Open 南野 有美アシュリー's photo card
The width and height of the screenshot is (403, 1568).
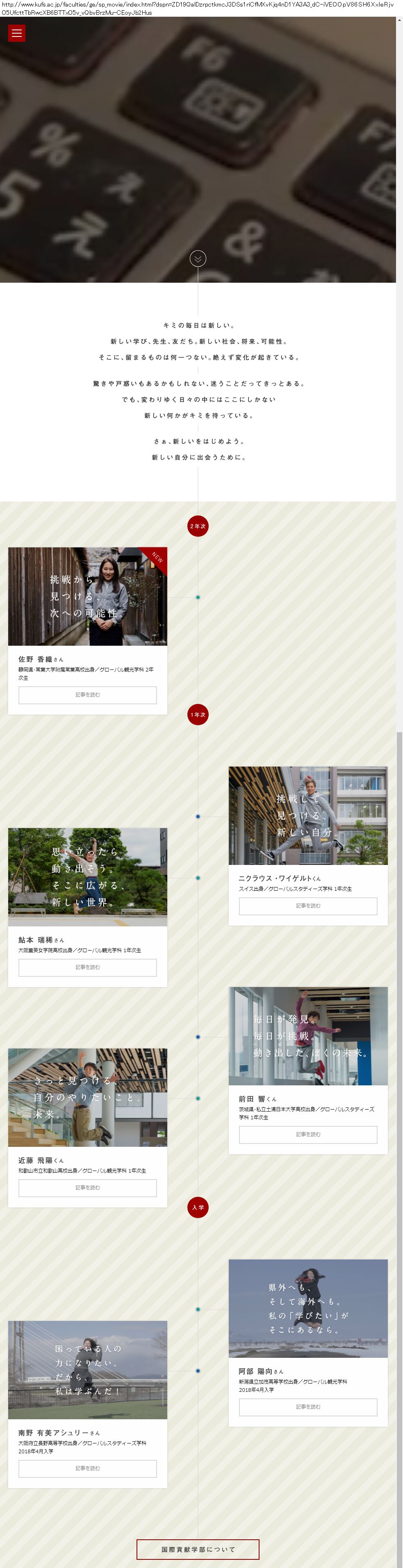(x=88, y=1370)
